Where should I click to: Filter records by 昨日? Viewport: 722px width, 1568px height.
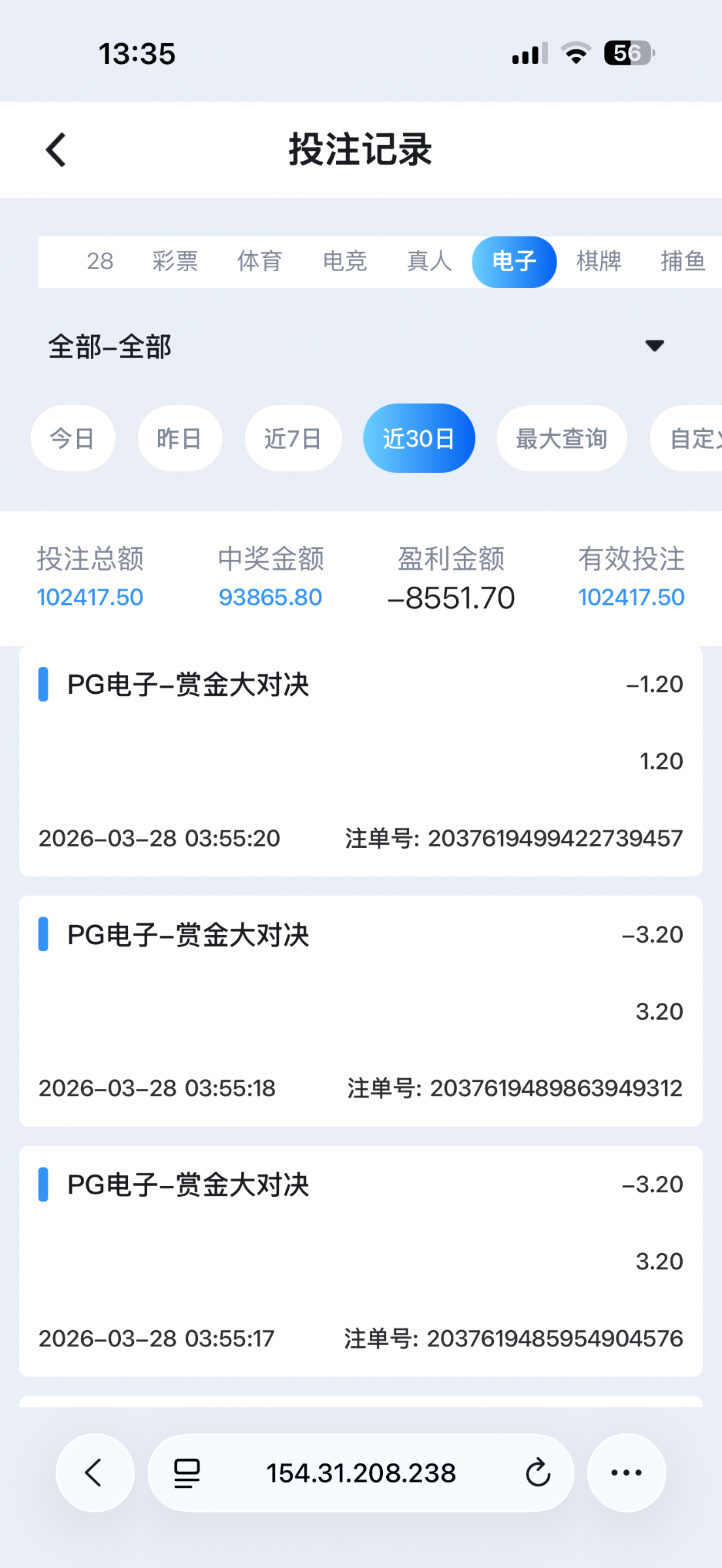click(x=180, y=438)
